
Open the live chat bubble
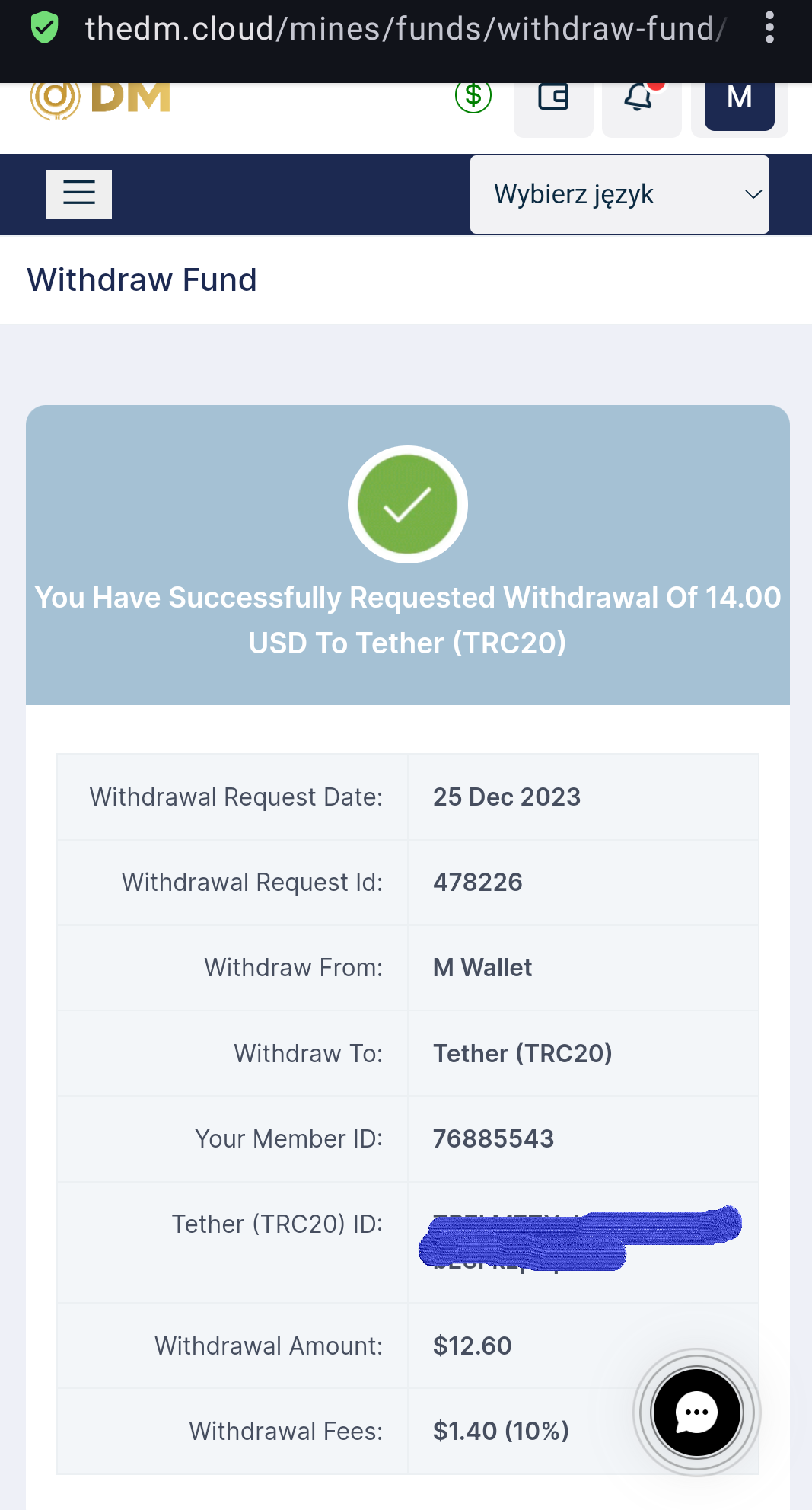pyautogui.click(x=696, y=1413)
